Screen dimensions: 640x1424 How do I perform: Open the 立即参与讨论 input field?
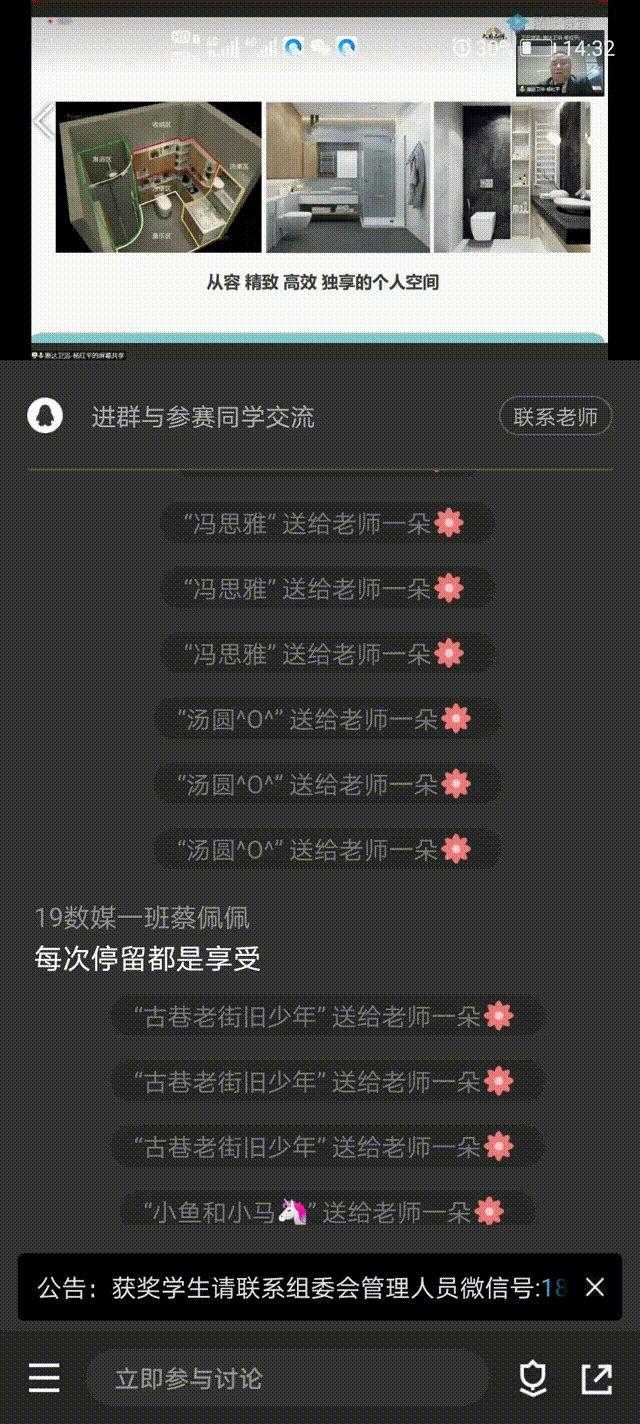click(x=288, y=1379)
